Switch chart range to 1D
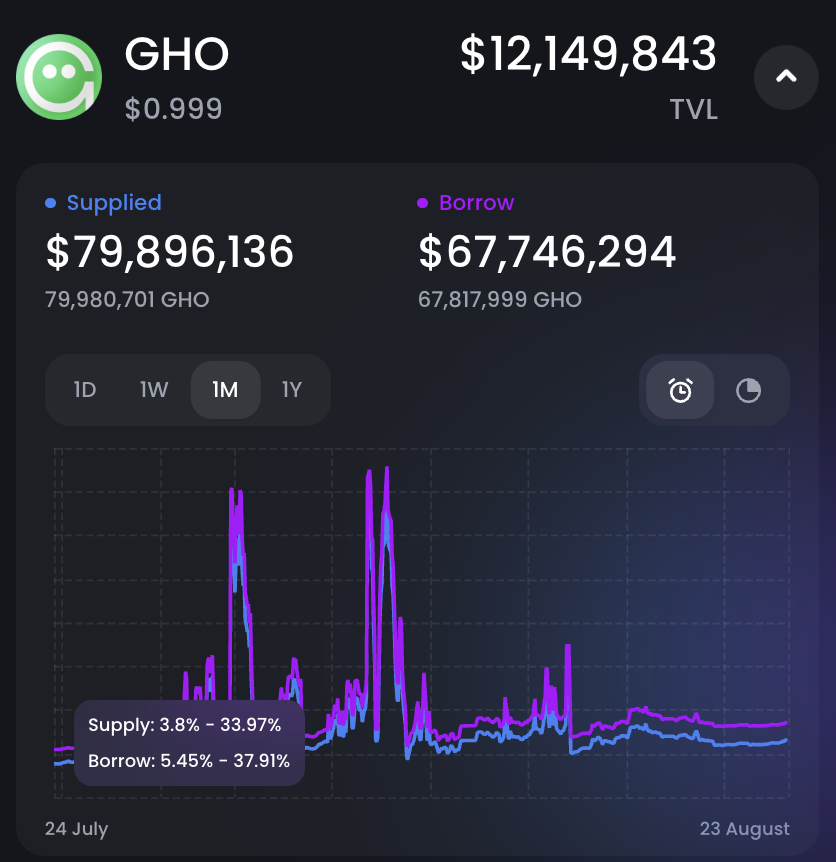The image size is (836, 862). point(85,389)
